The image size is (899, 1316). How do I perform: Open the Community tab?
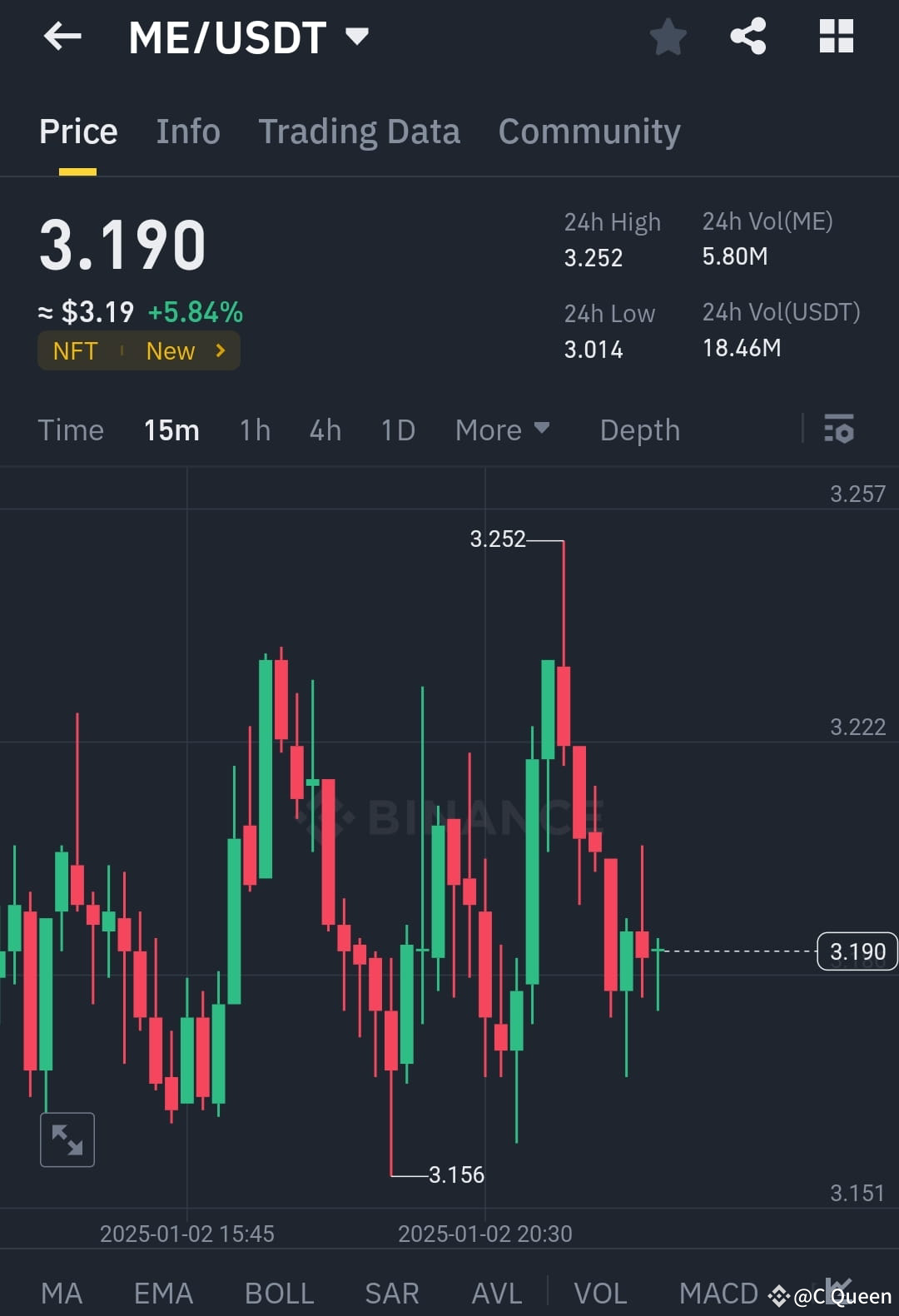[589, 132]
